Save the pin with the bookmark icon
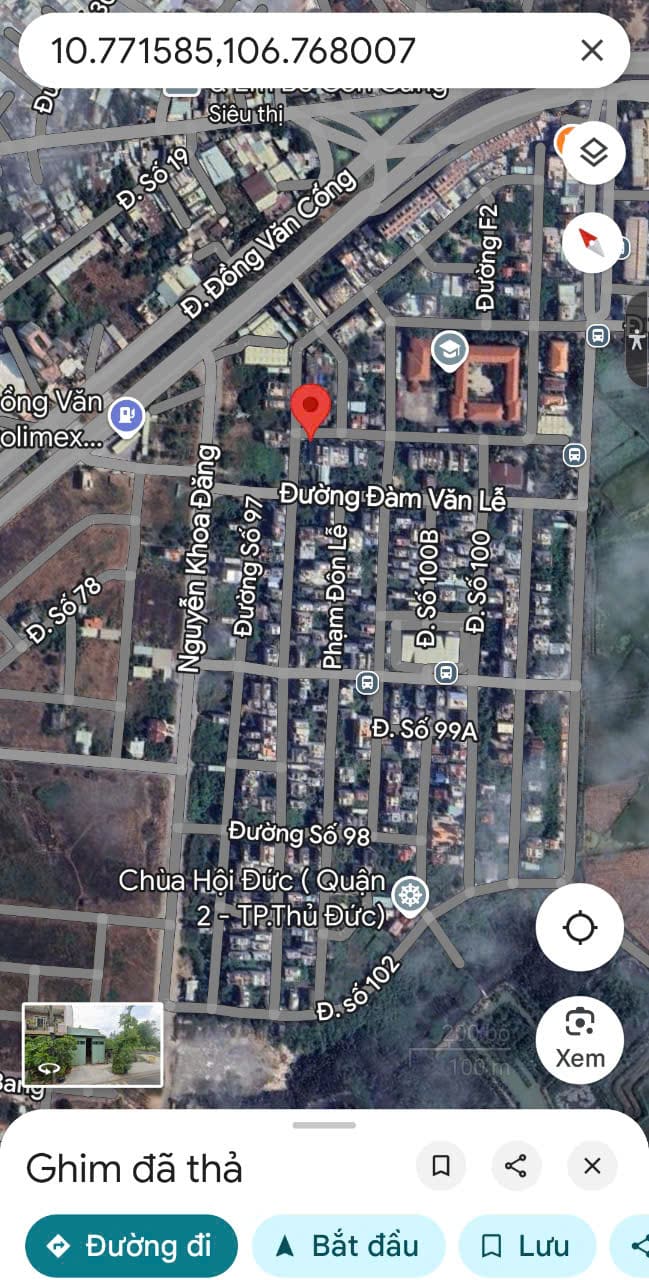The height and width of the screenshot is (1280, 649). point(441,1166)
